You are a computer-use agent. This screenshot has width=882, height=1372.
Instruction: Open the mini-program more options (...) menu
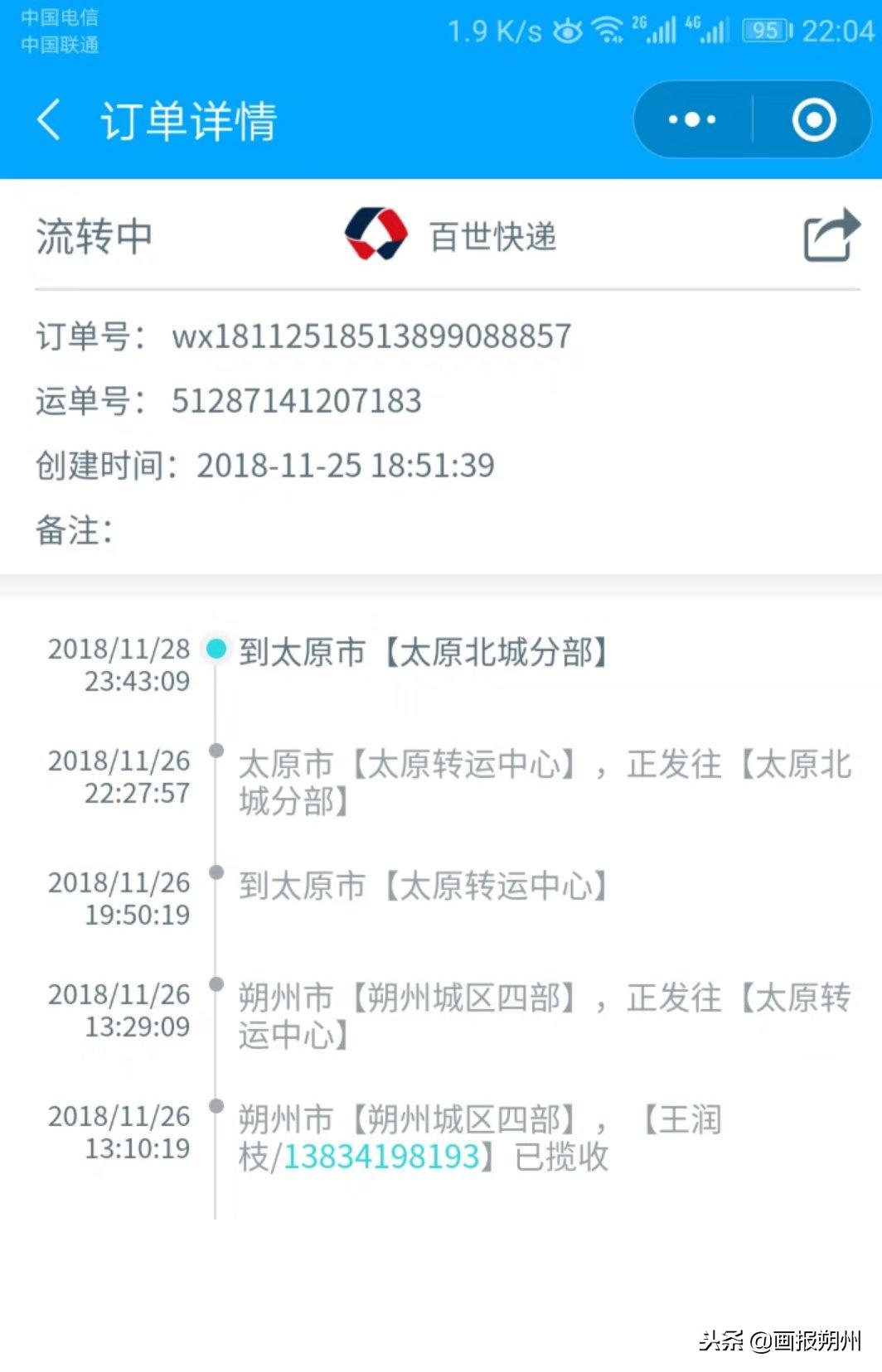point(691,118)
